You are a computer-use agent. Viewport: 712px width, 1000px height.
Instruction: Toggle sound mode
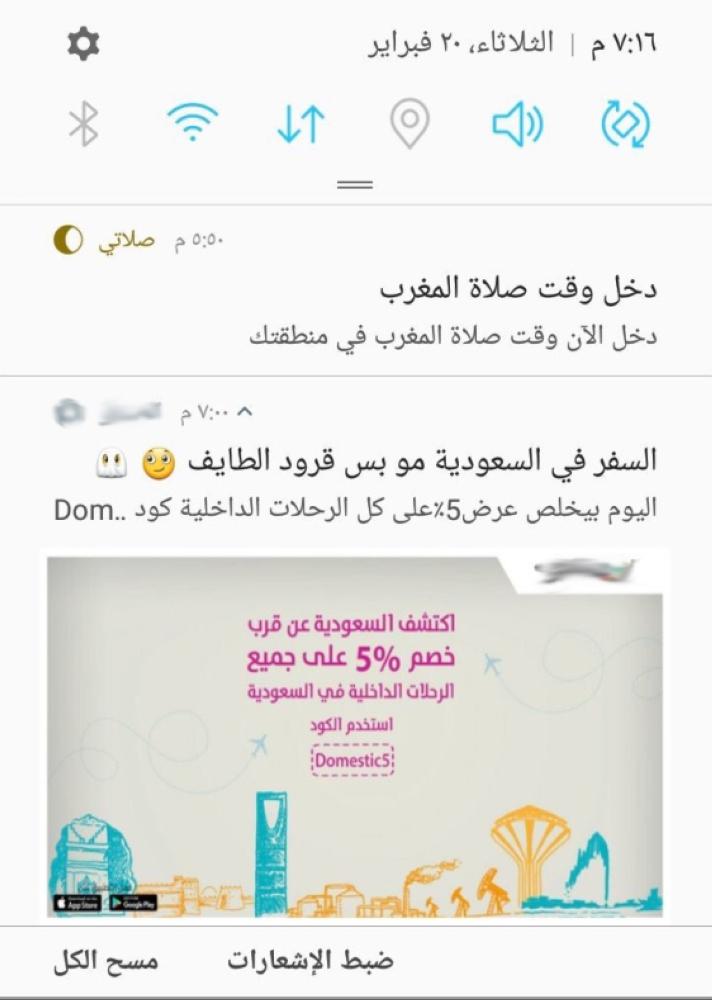517,124
